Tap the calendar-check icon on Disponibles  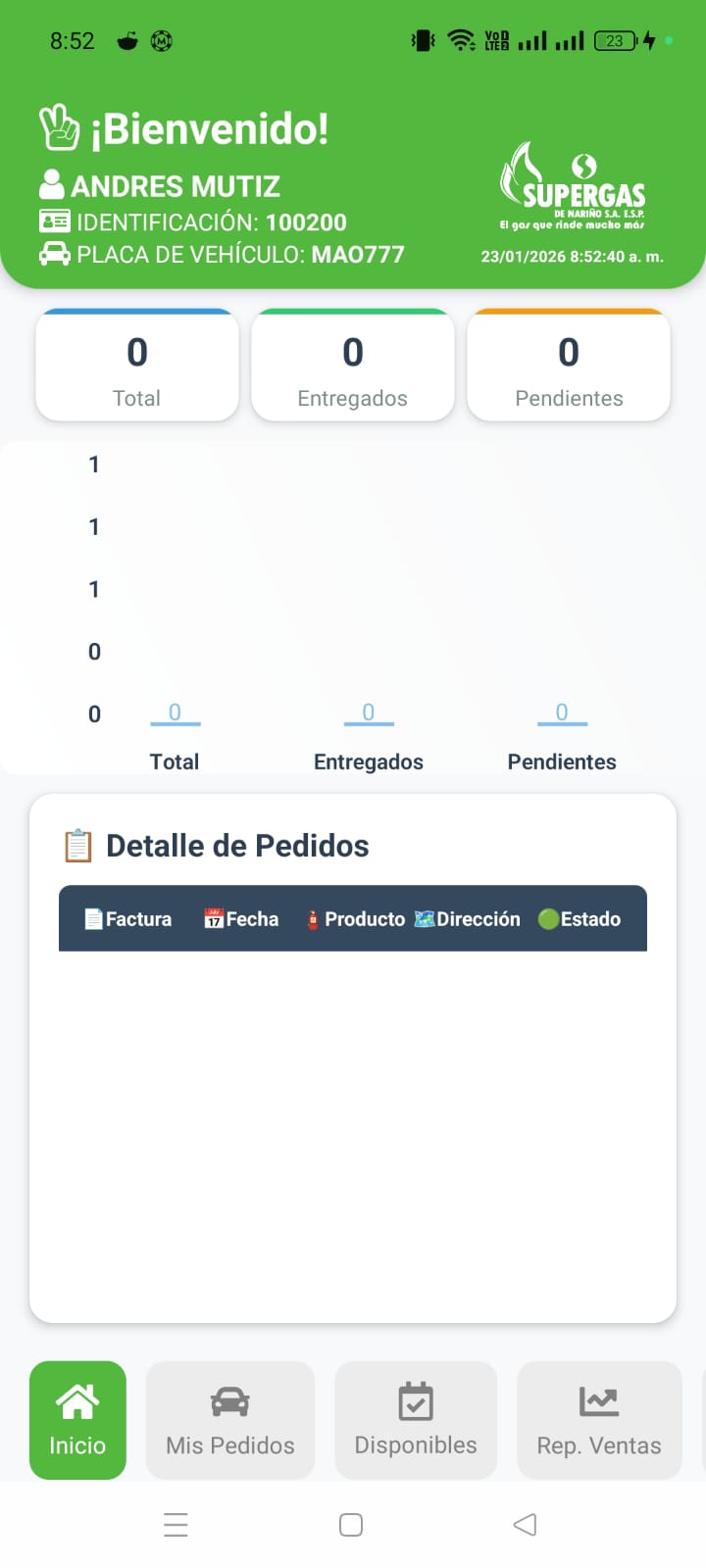(415, 1399)
